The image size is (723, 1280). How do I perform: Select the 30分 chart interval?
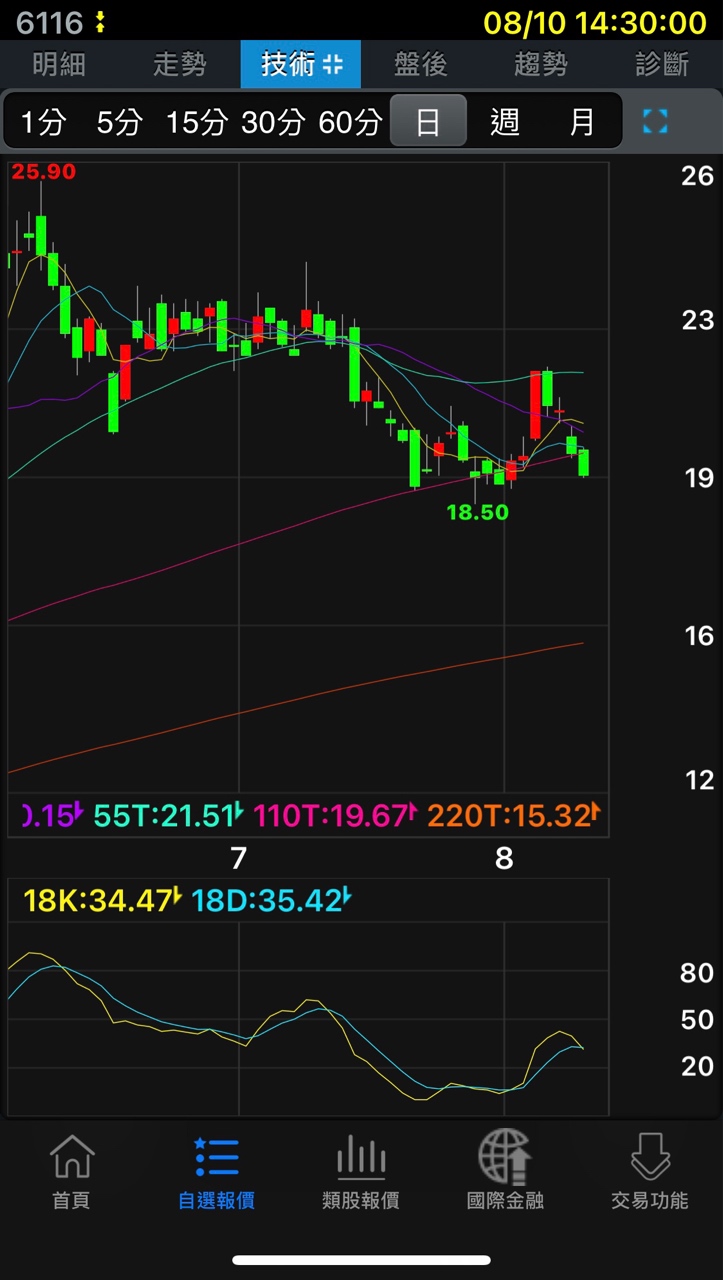pyautogui.click(x=272, y=123)
